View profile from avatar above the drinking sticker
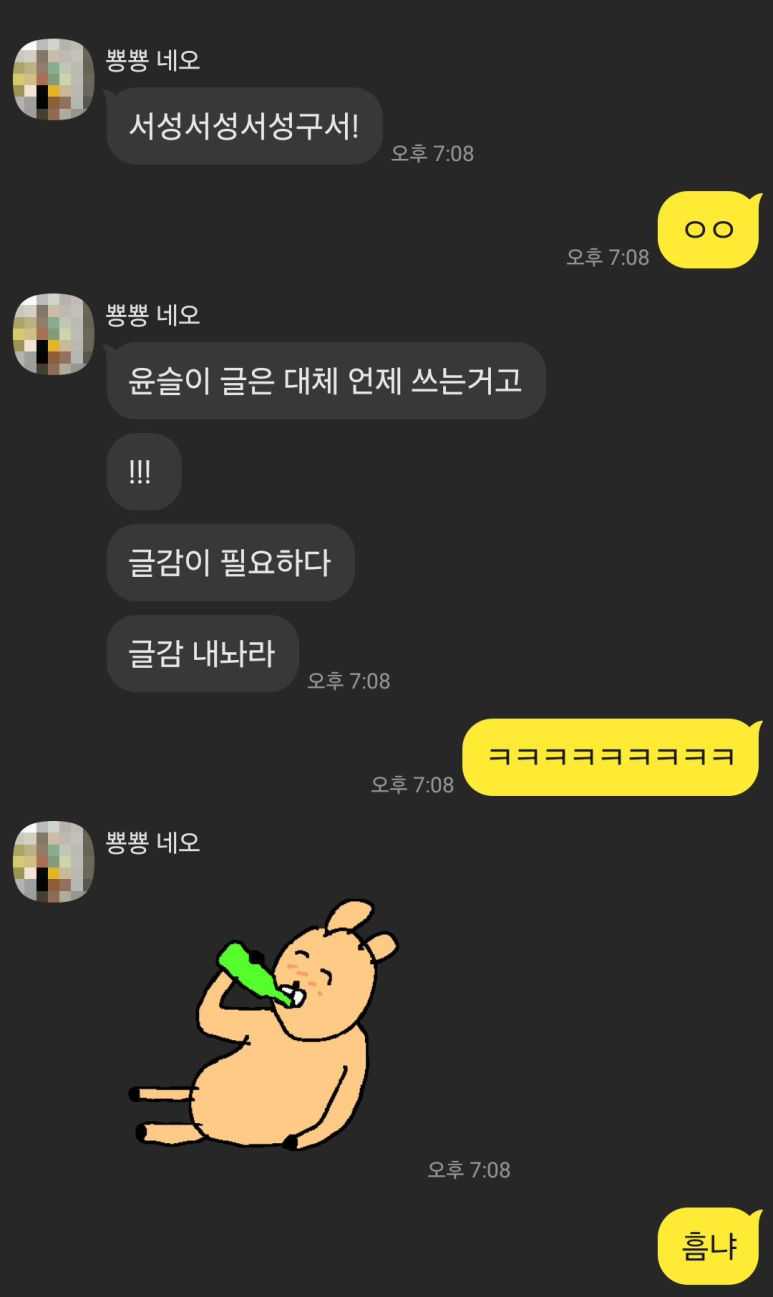Screen dimensions: 773x1297 (x=53, y=861)
